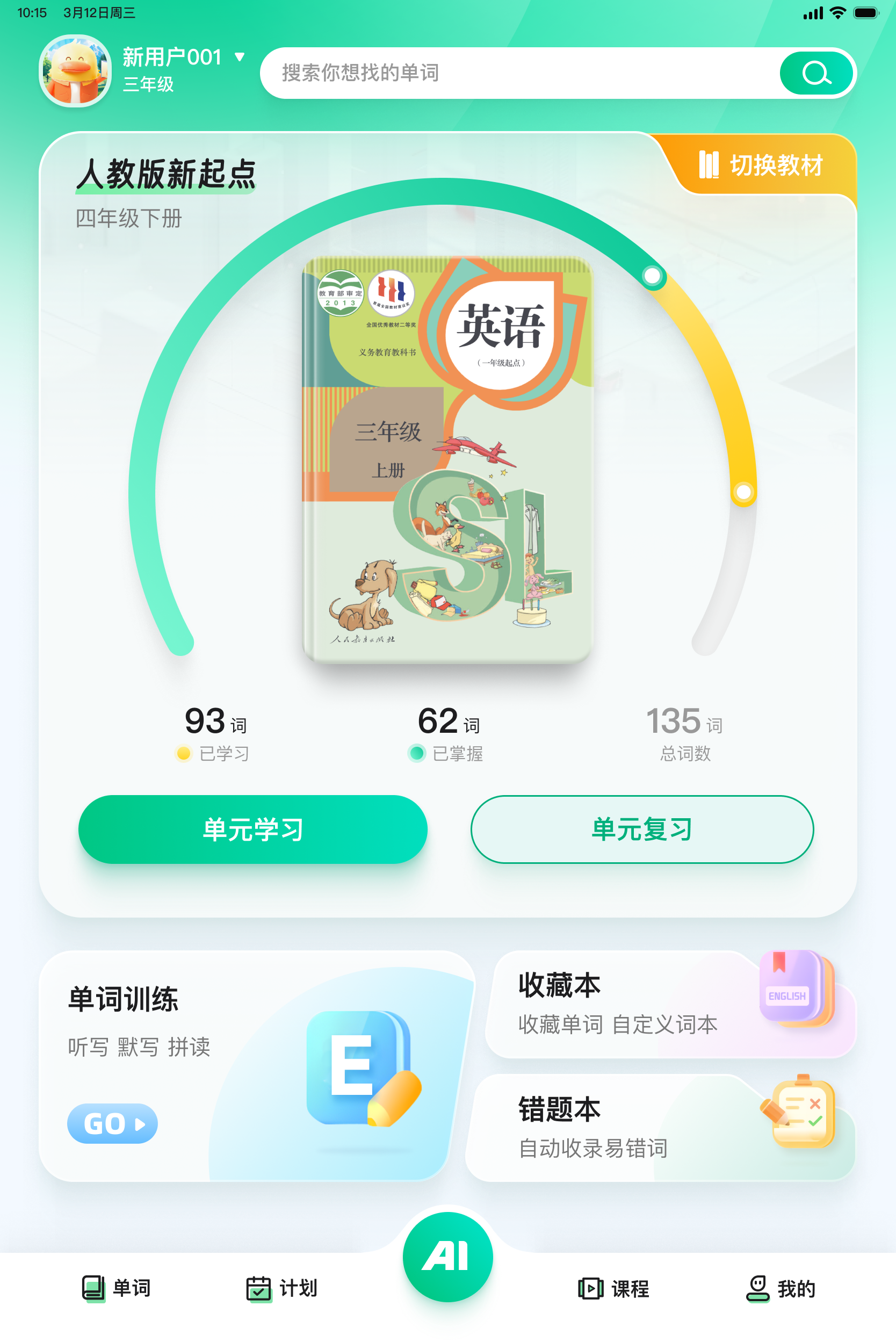The width and height of the screenshot is (896, 1342).
Task: Open the English textbook cover
Action: click(x=447, y=460)
